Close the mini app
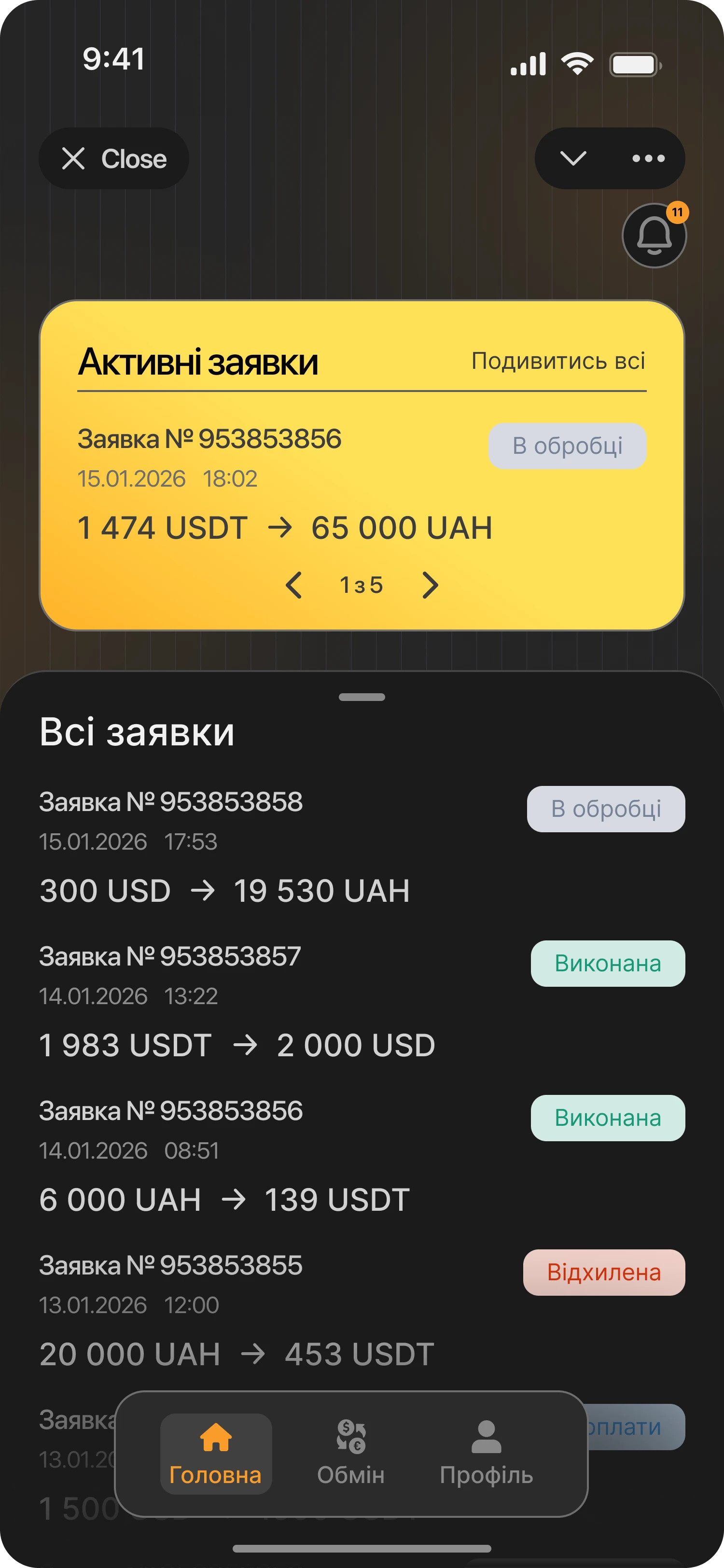The width and height of the screenshot is (724, 1568). tap(114, 158)
